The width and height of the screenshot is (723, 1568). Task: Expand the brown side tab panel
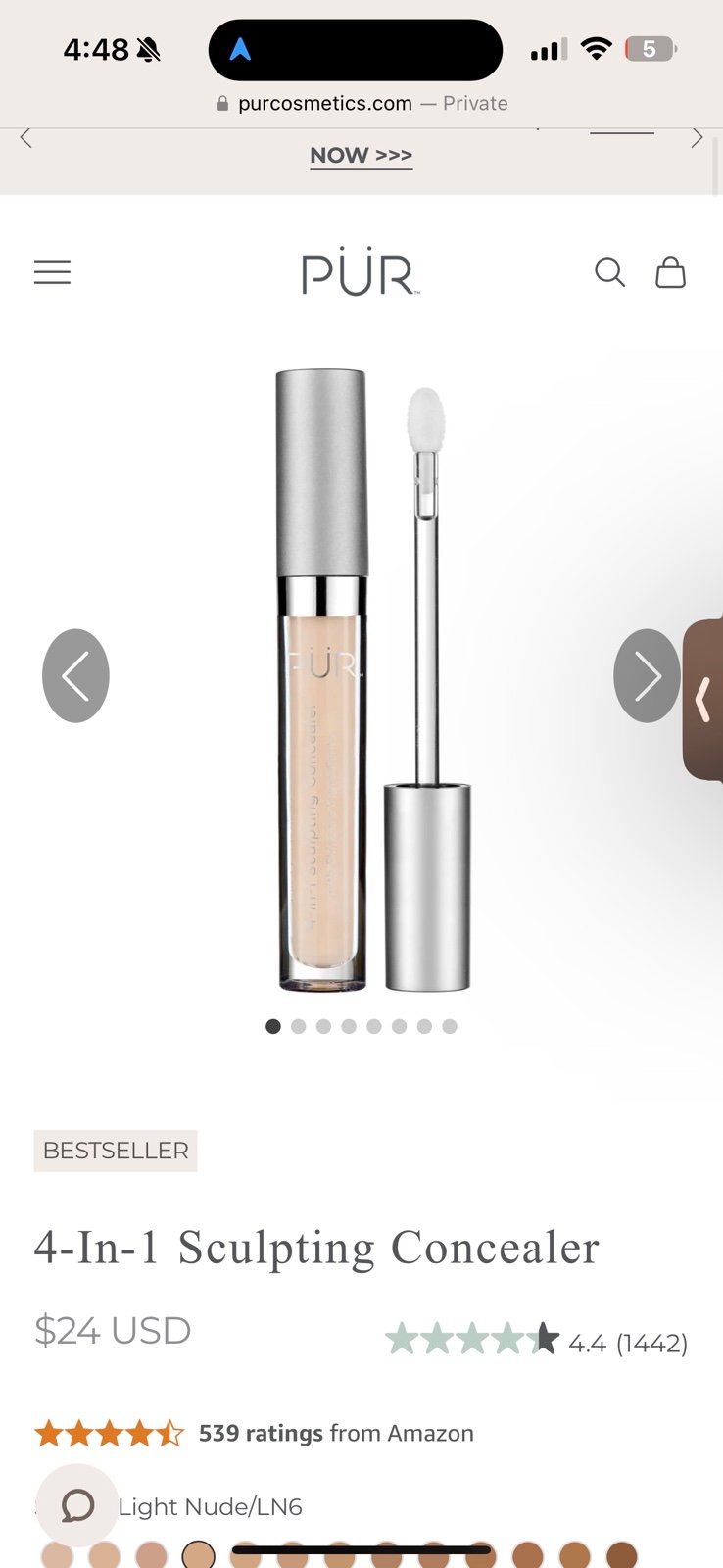pos(703,700)
